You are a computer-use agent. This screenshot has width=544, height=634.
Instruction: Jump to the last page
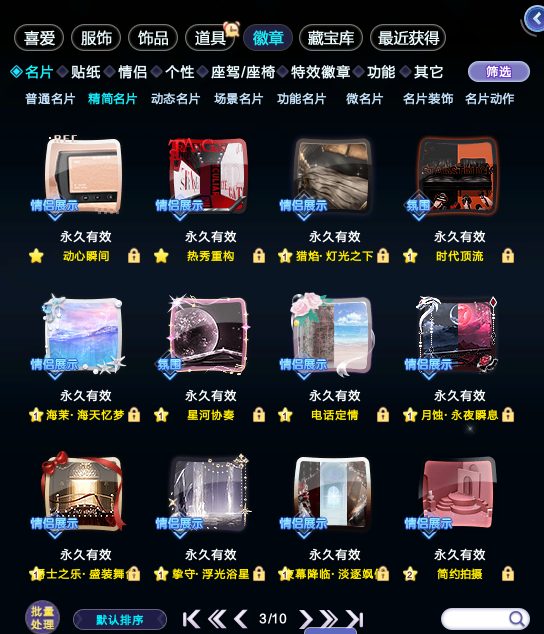(355, 619)
